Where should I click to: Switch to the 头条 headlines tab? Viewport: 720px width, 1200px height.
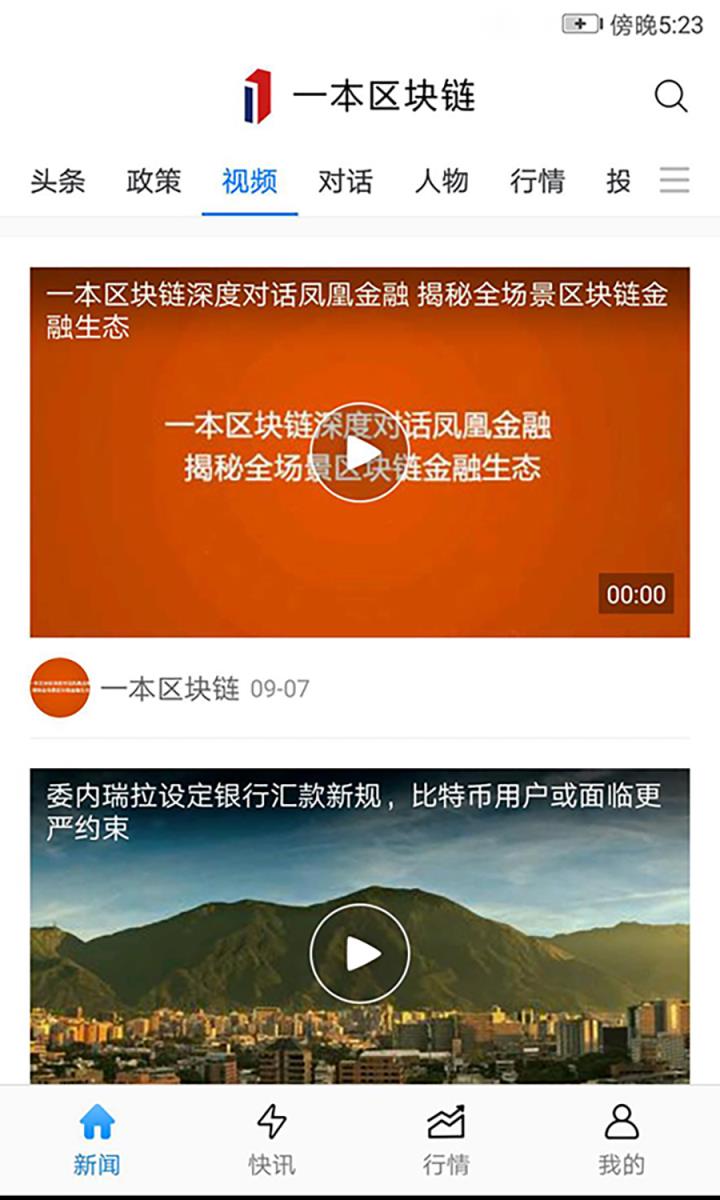(58, 182)
